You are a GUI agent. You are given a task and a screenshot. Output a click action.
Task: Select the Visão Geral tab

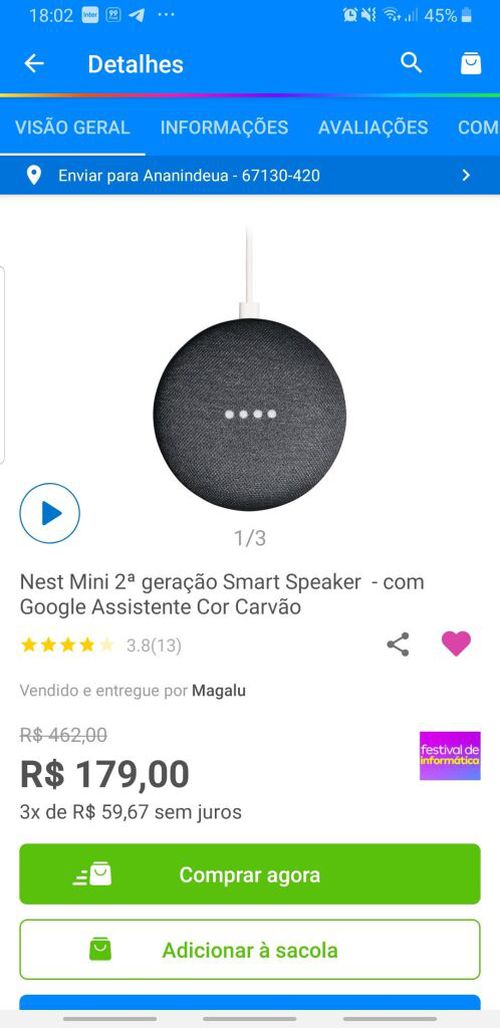(x=72, y=127)
